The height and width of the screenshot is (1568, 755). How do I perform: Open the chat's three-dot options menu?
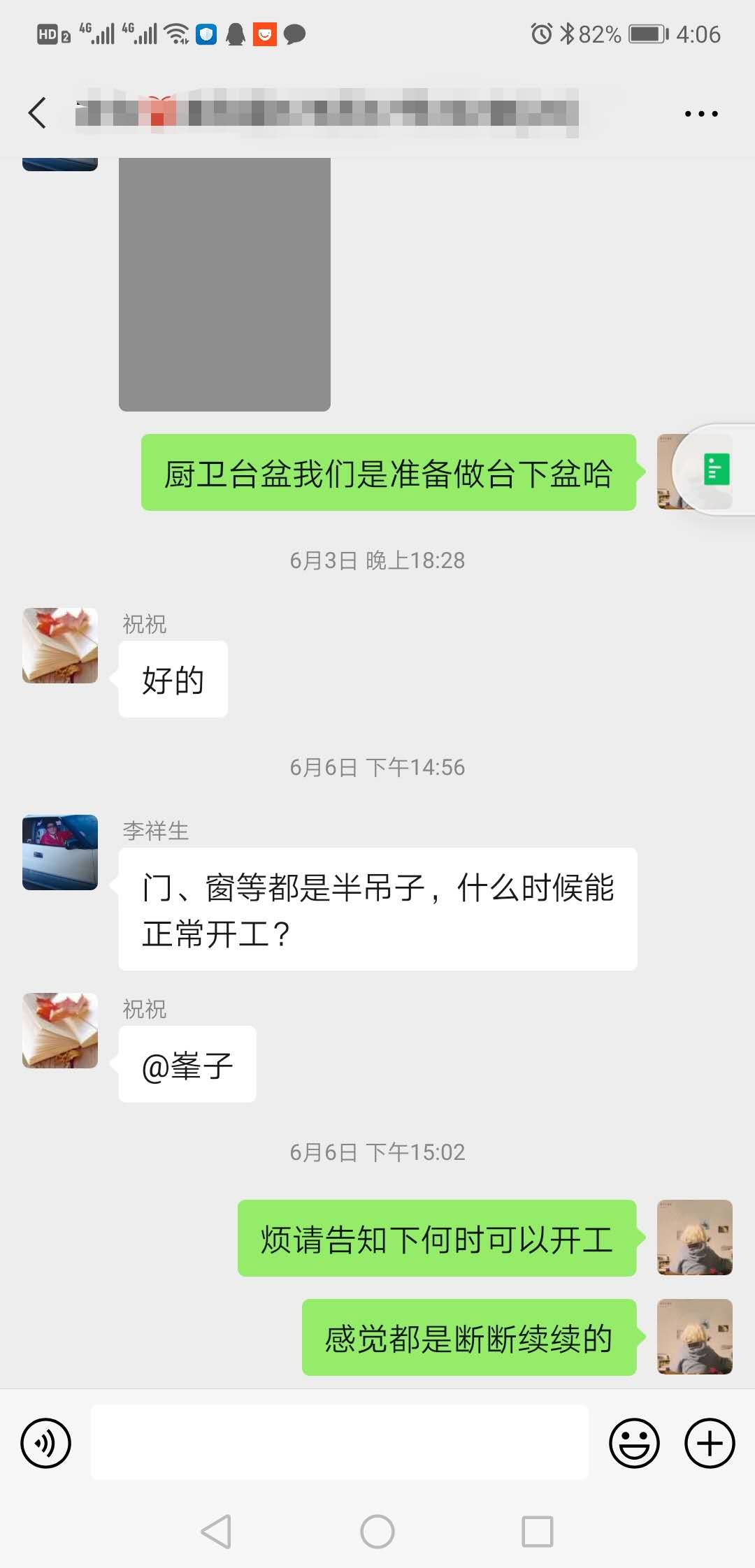click(701, 113)
